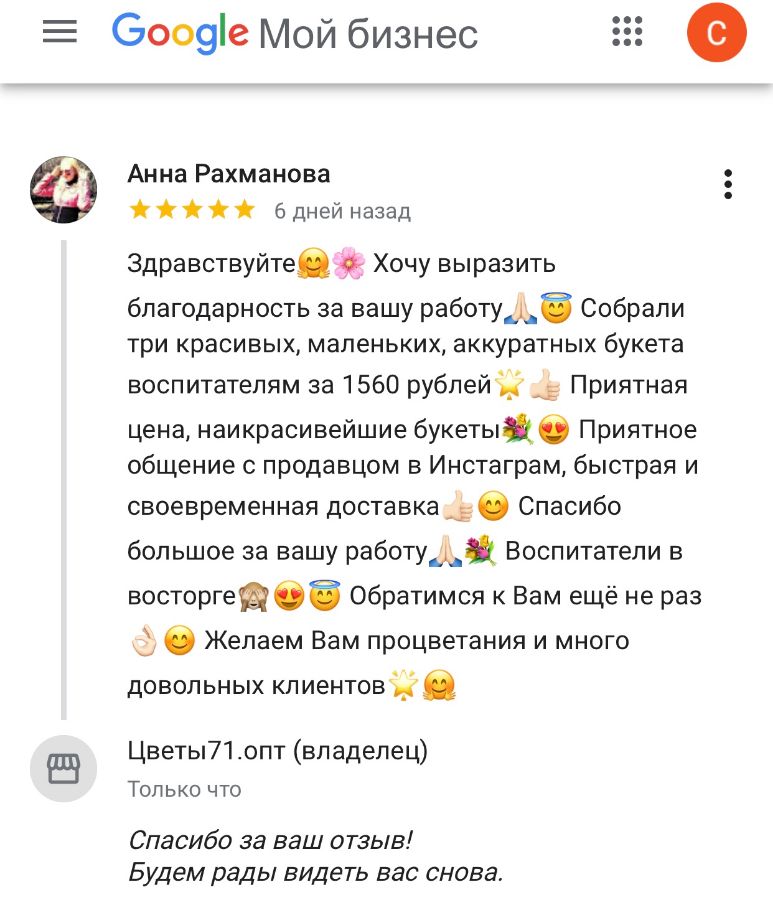The width and height of the screenshot is (773, 900).
Task: Open the hamburger navigation menu
Action: [60, 33]
